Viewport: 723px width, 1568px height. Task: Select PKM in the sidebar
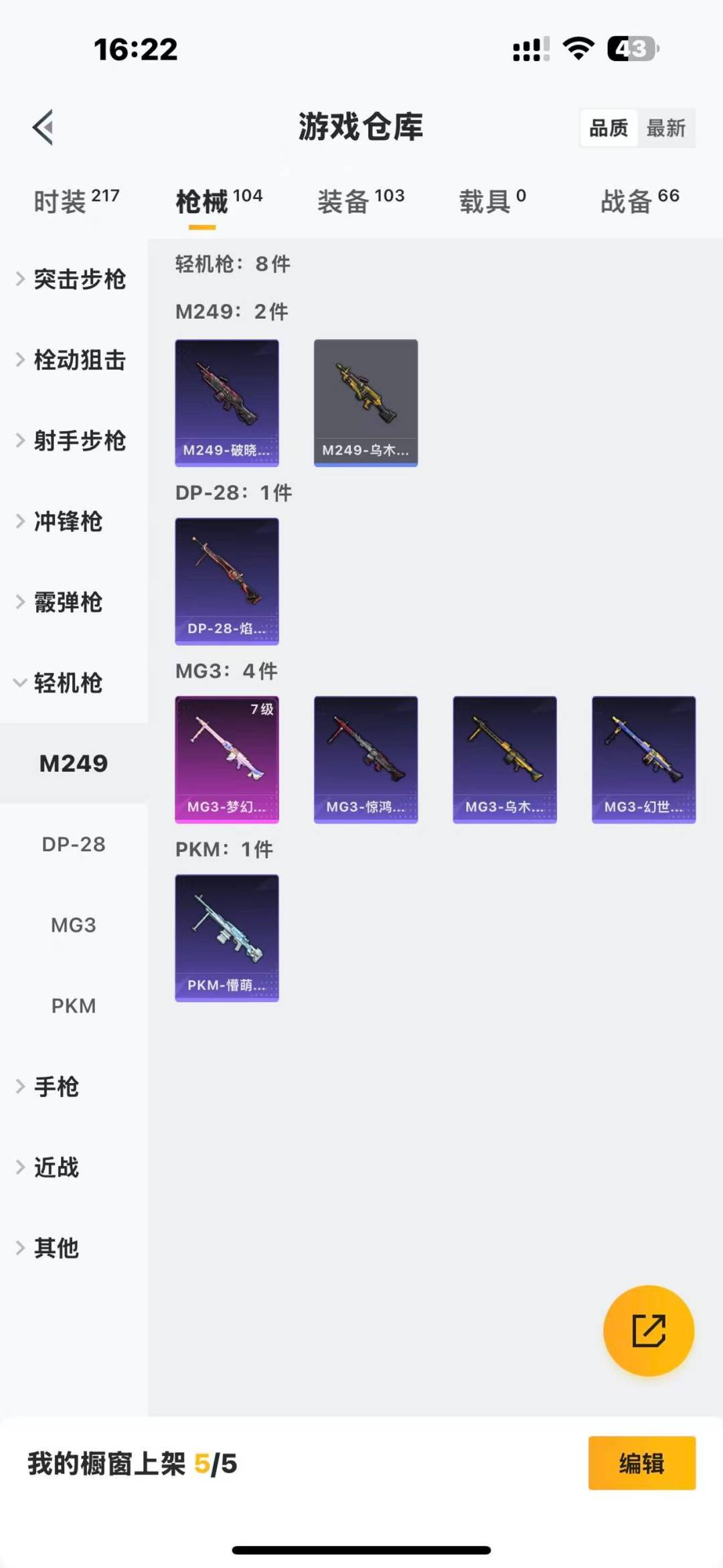tap(74, 1006)
